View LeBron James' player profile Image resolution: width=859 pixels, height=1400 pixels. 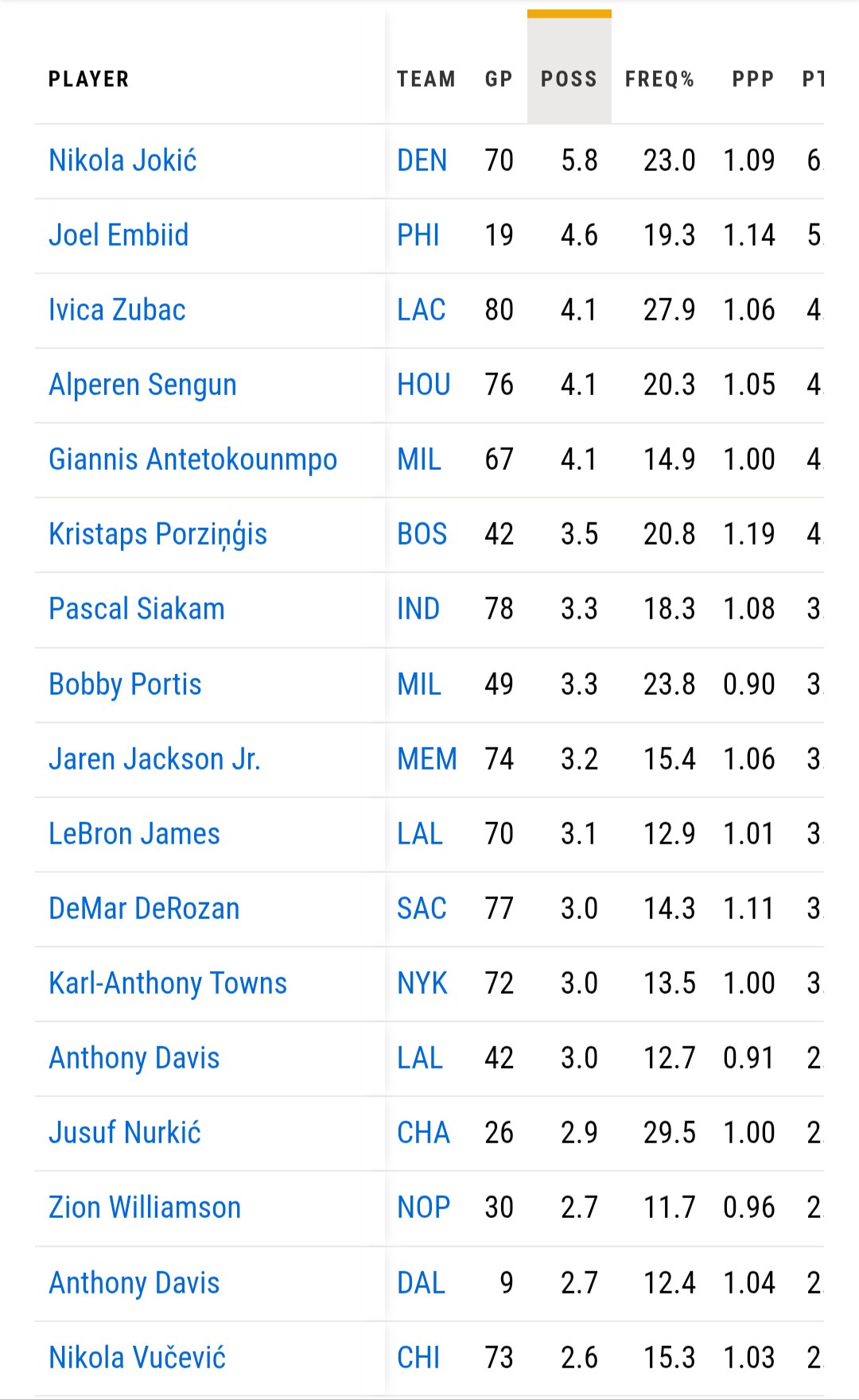click(x=134, y=834)
